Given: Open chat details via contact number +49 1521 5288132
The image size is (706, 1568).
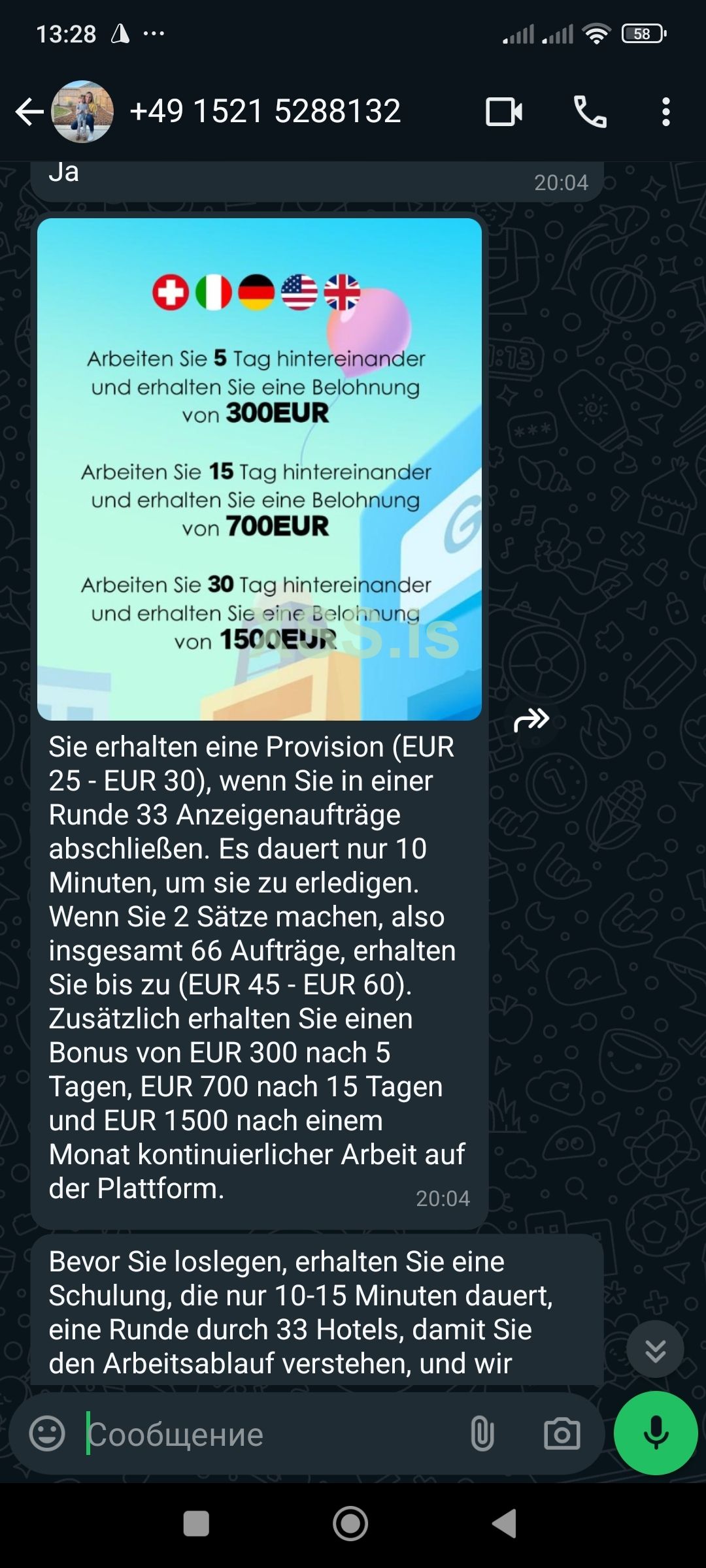Looking at the screenshot, I should pyautogui.click(x=265, y=111).
